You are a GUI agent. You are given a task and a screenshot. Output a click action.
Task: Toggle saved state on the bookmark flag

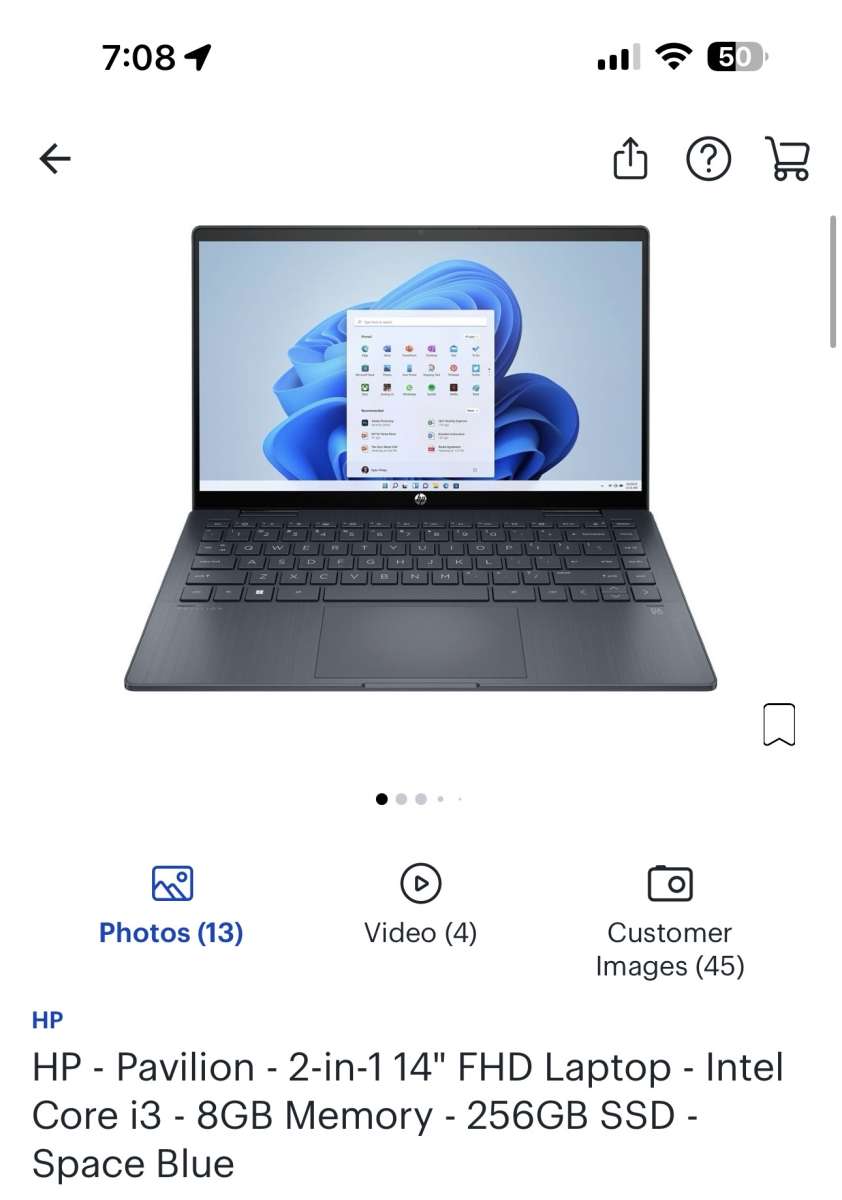tap(779, 724)
